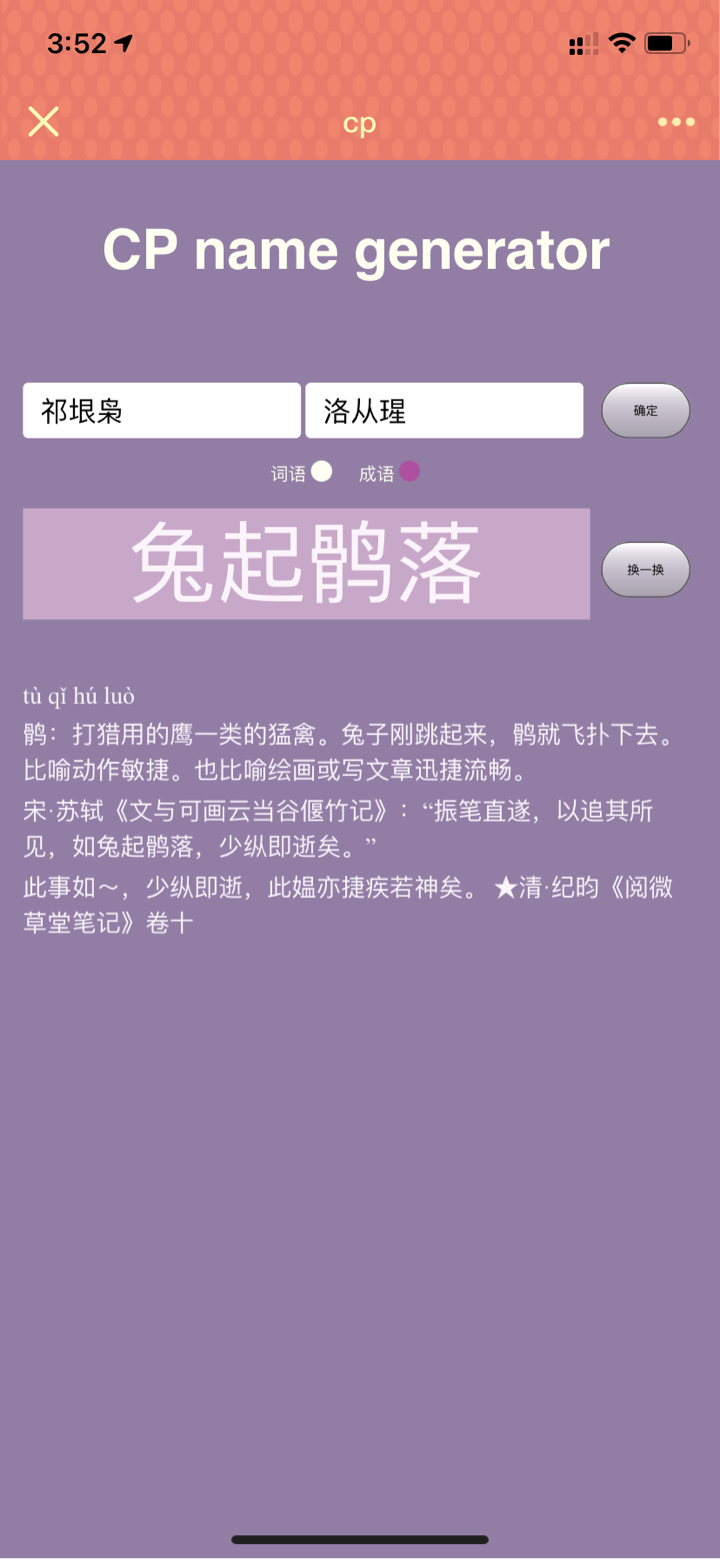The width and height of the screenshot is (720, 1559).
Task: Open the three-dot overflow menu
Action: [676, 122]
